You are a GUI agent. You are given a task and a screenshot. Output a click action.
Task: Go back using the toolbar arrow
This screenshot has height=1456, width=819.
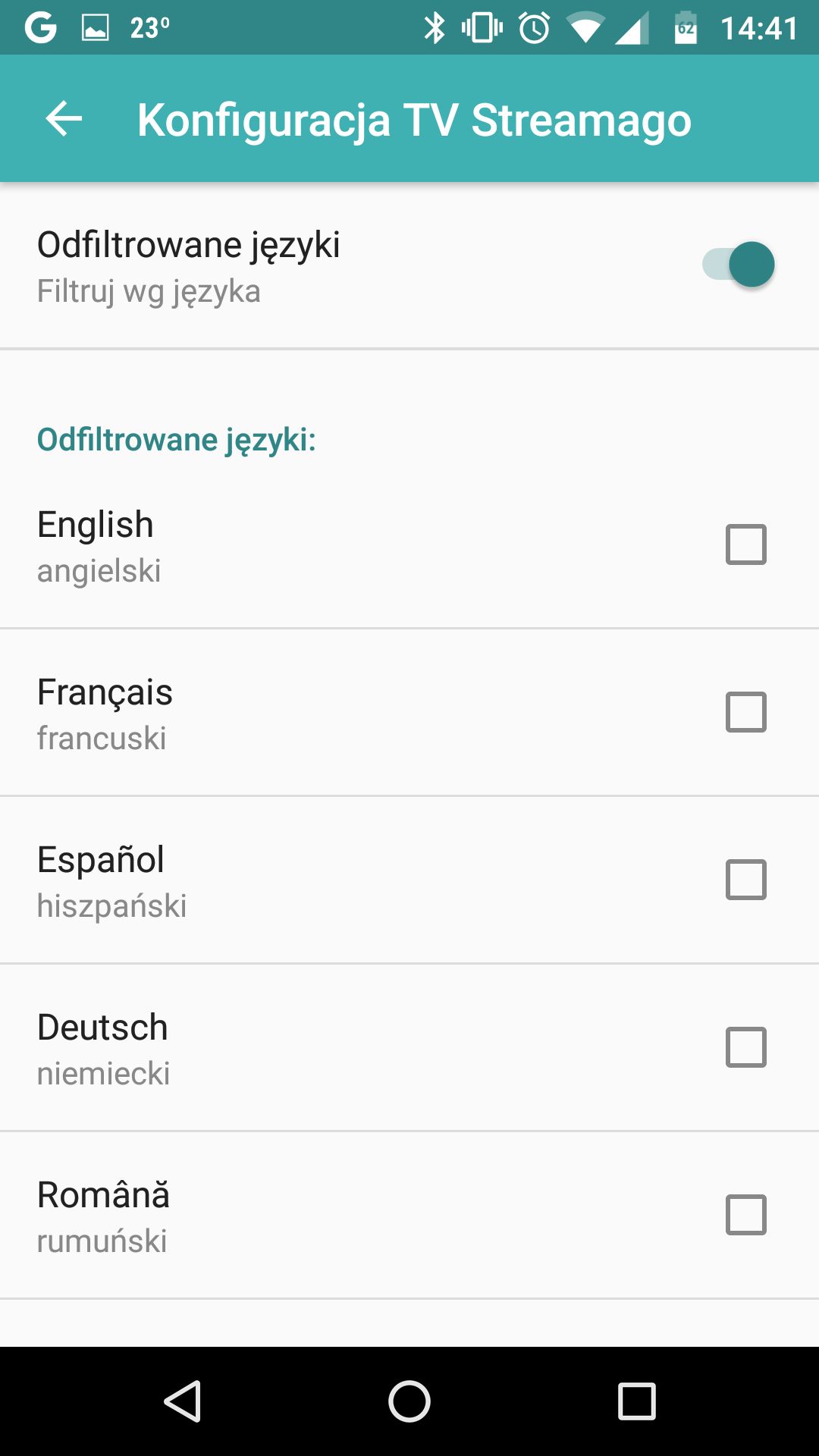tap(64, 119)
